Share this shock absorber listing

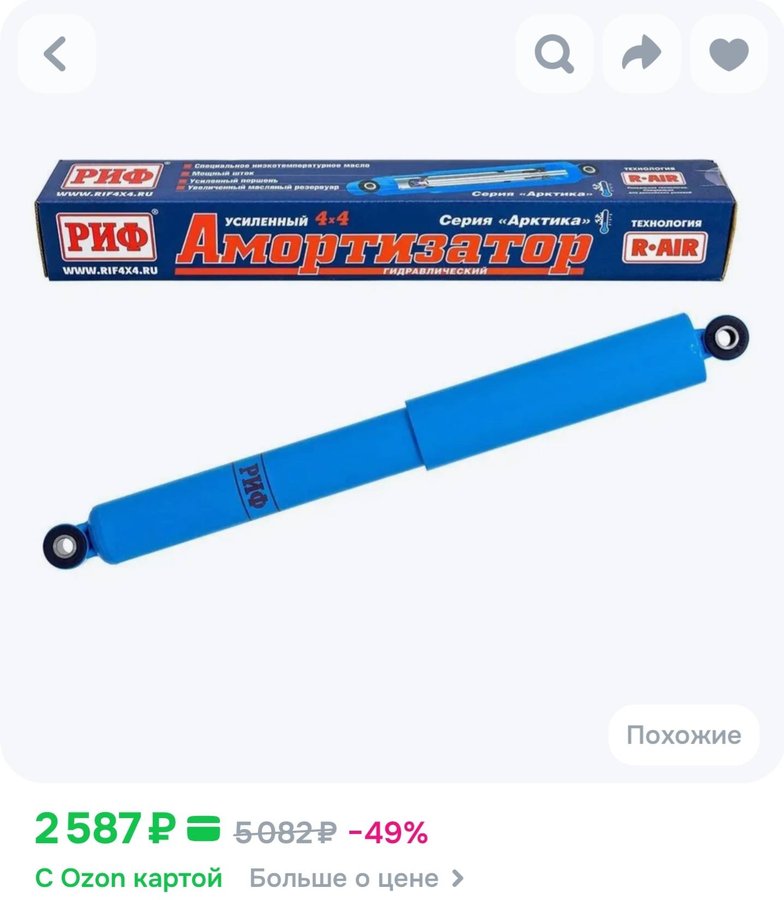[641, 54]
